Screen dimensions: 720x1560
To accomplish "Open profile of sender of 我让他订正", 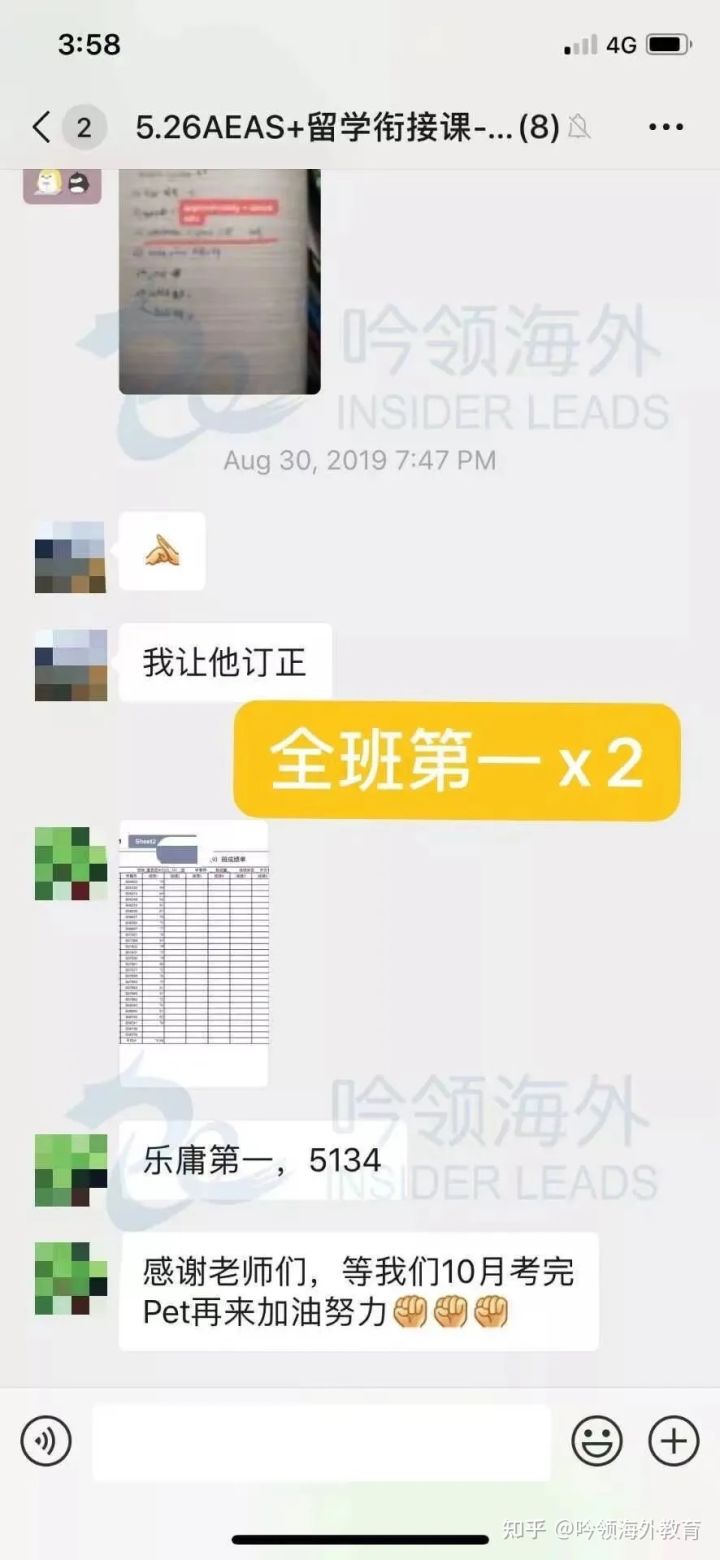I will (70, 665).
